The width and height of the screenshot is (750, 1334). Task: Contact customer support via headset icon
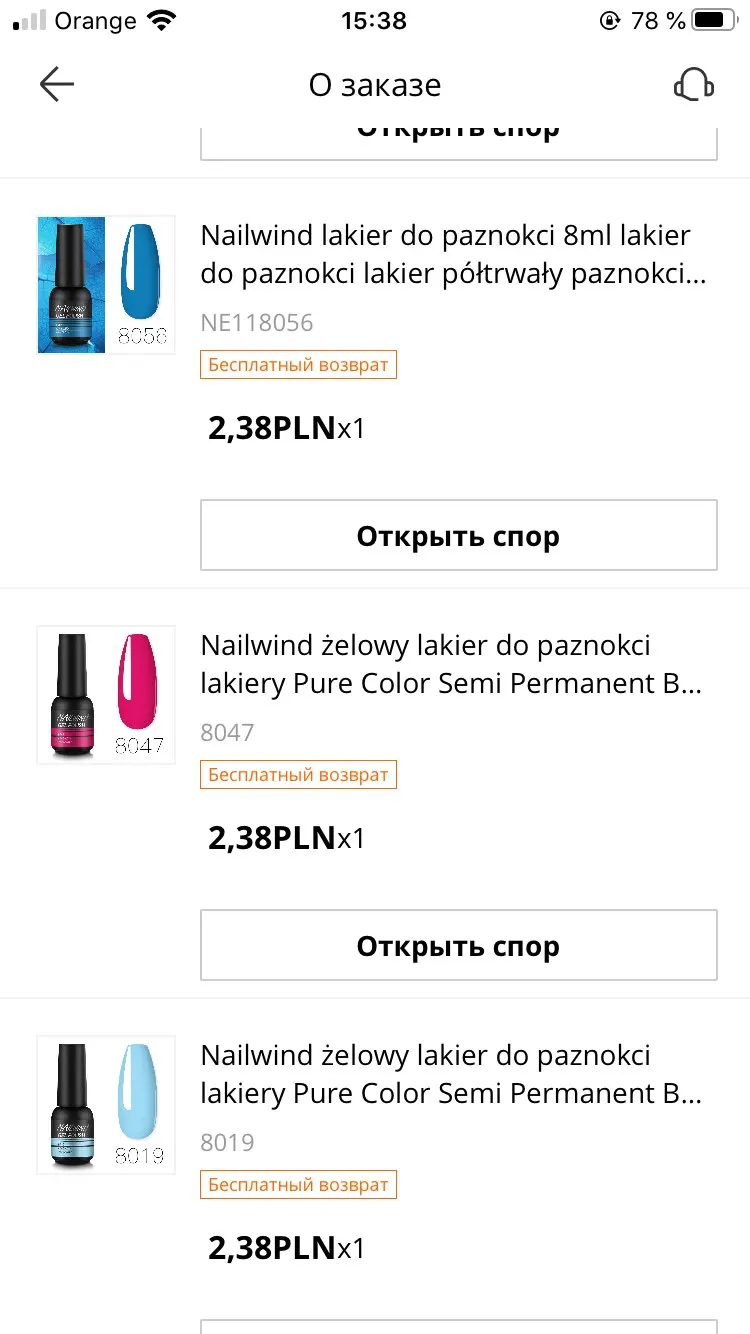pos(693,85)
